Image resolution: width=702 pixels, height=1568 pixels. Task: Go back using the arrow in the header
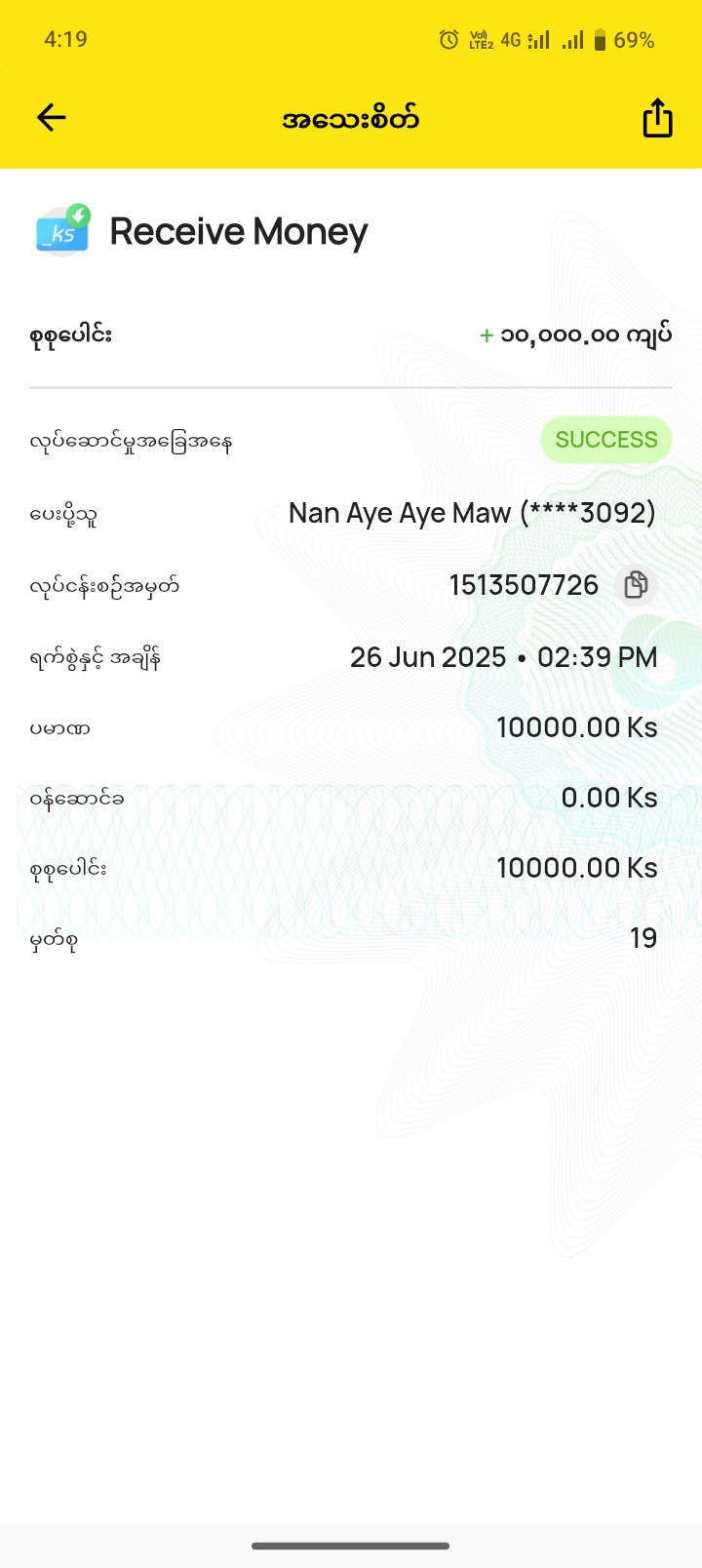click(x=51, y=118)
